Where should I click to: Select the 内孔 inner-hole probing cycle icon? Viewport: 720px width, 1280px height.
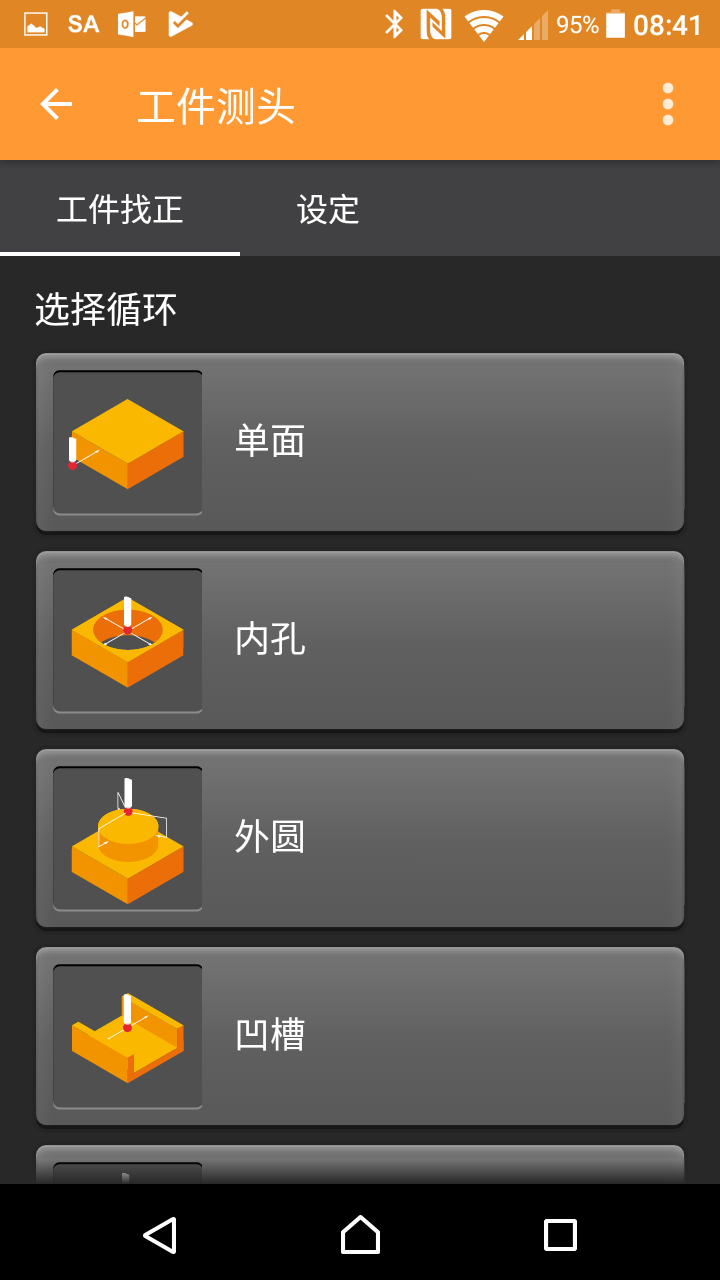pos(127,639)
